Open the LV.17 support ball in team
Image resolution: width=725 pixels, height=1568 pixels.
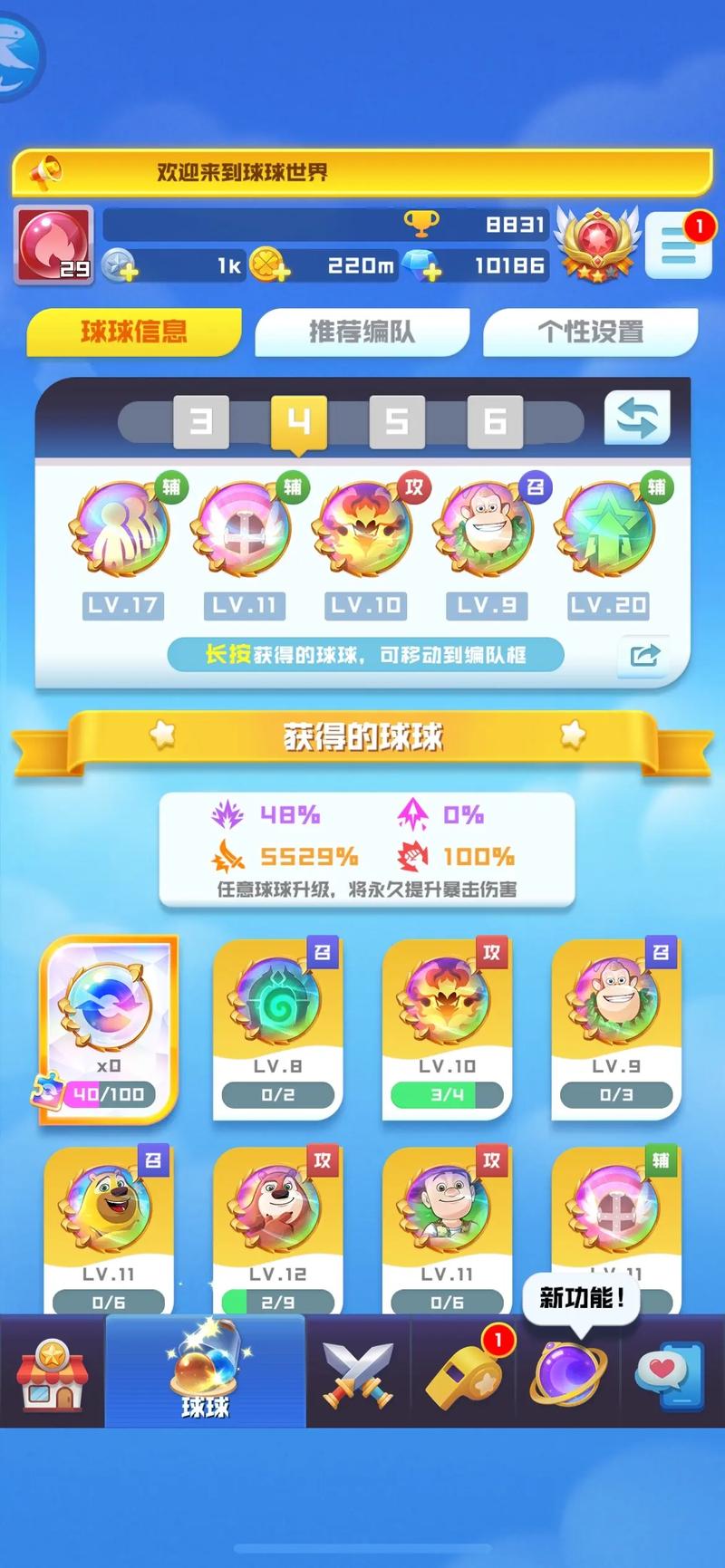pyautogui.click(x=122, y=530)
